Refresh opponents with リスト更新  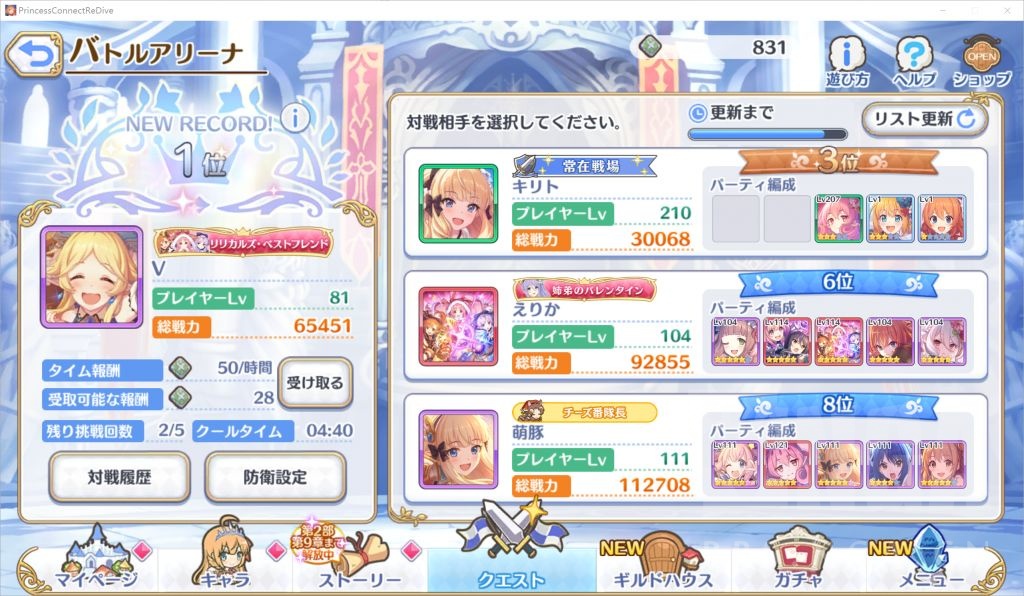pos(925,119)
